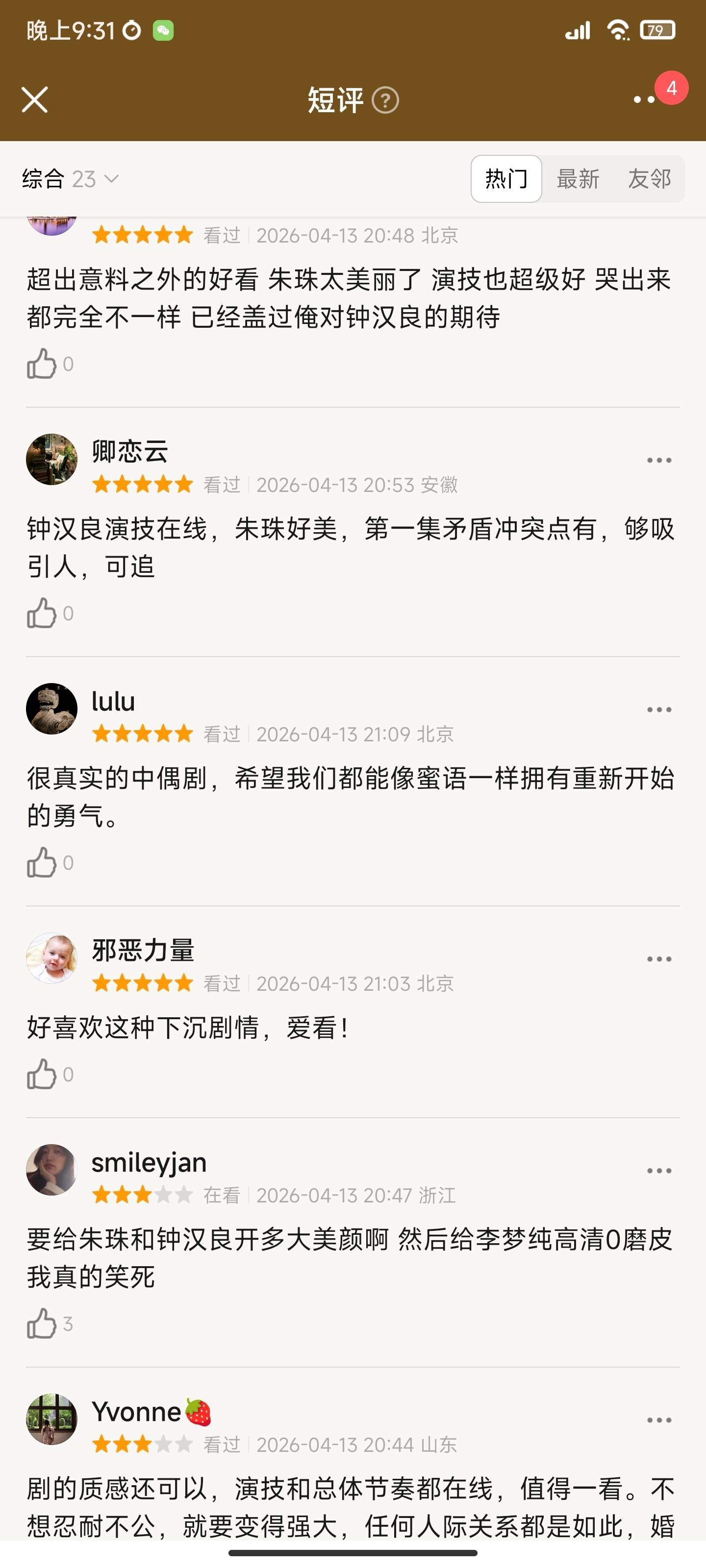This screenshot has height=1568, width=706.
Task: Close the 短评 page
Action: click(x=35, y=100)
